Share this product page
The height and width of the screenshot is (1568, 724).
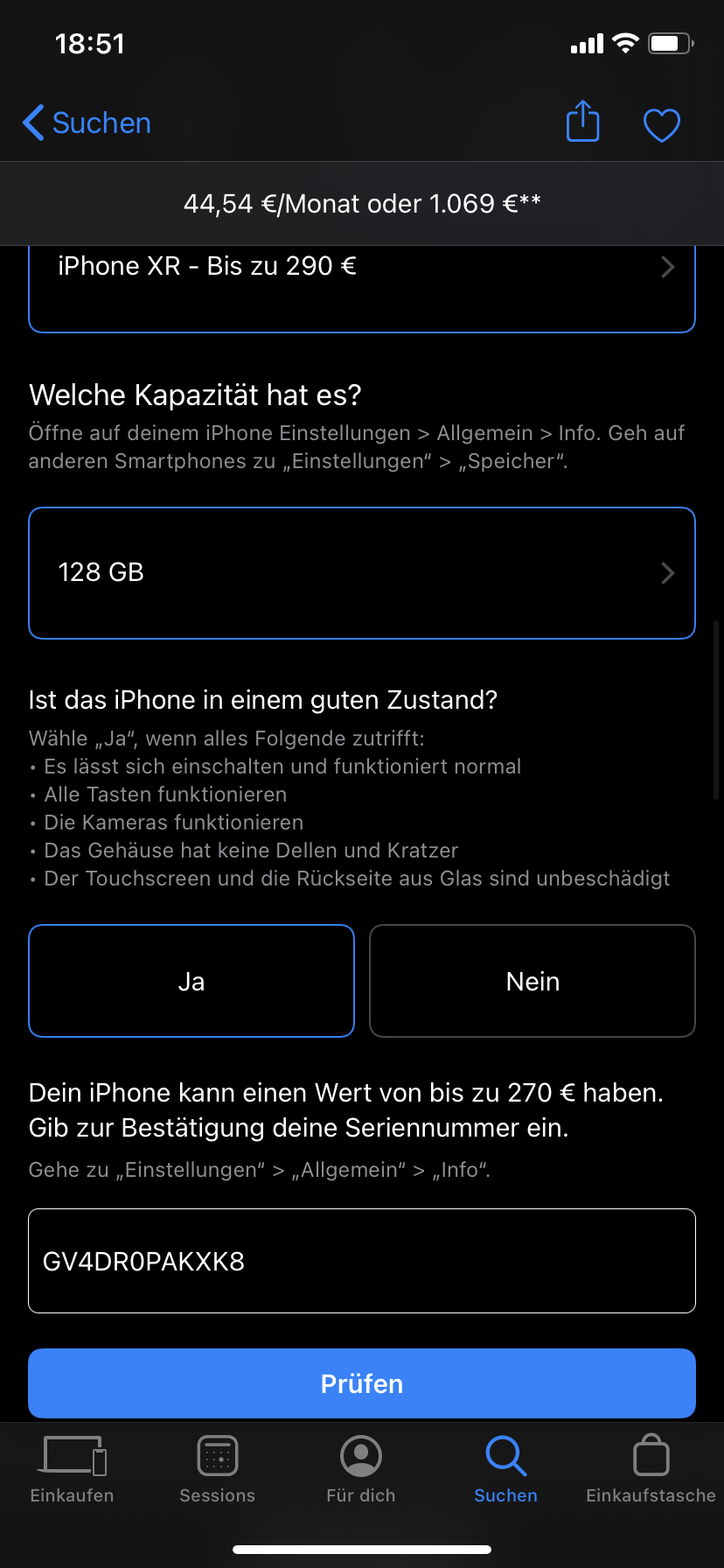pyautogui.click(x=583, y=122)
